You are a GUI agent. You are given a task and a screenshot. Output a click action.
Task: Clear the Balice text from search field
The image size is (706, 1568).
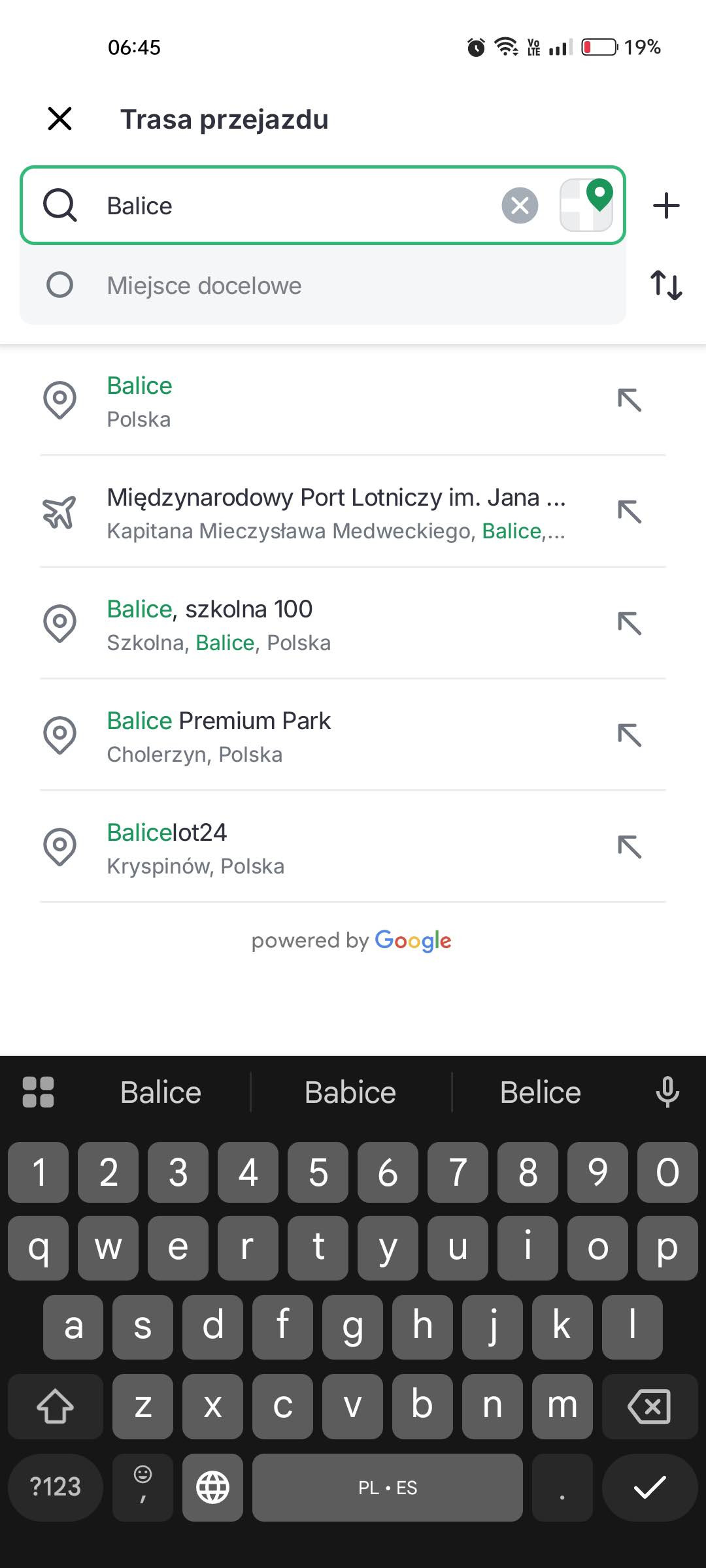point(520,206)
